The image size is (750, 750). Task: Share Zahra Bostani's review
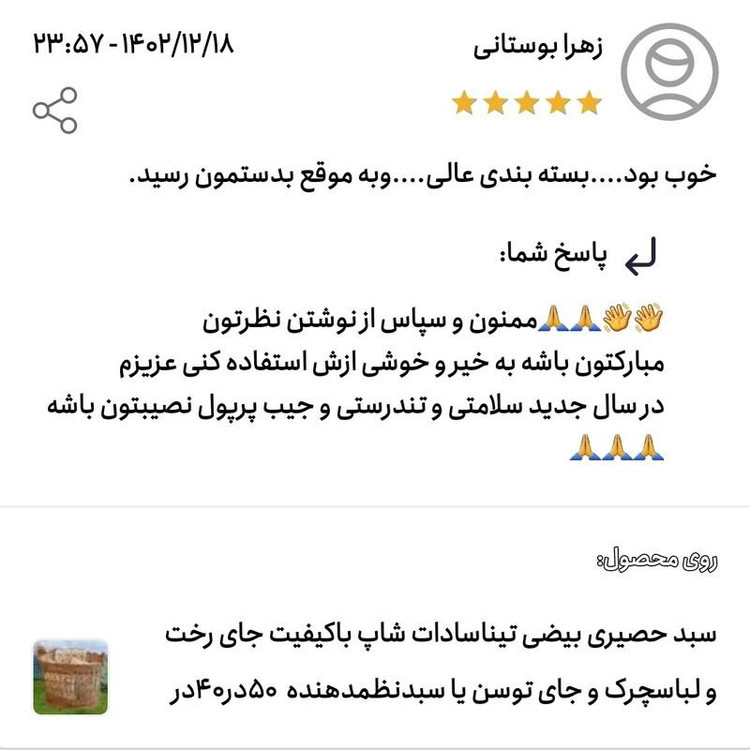(55, 110)
